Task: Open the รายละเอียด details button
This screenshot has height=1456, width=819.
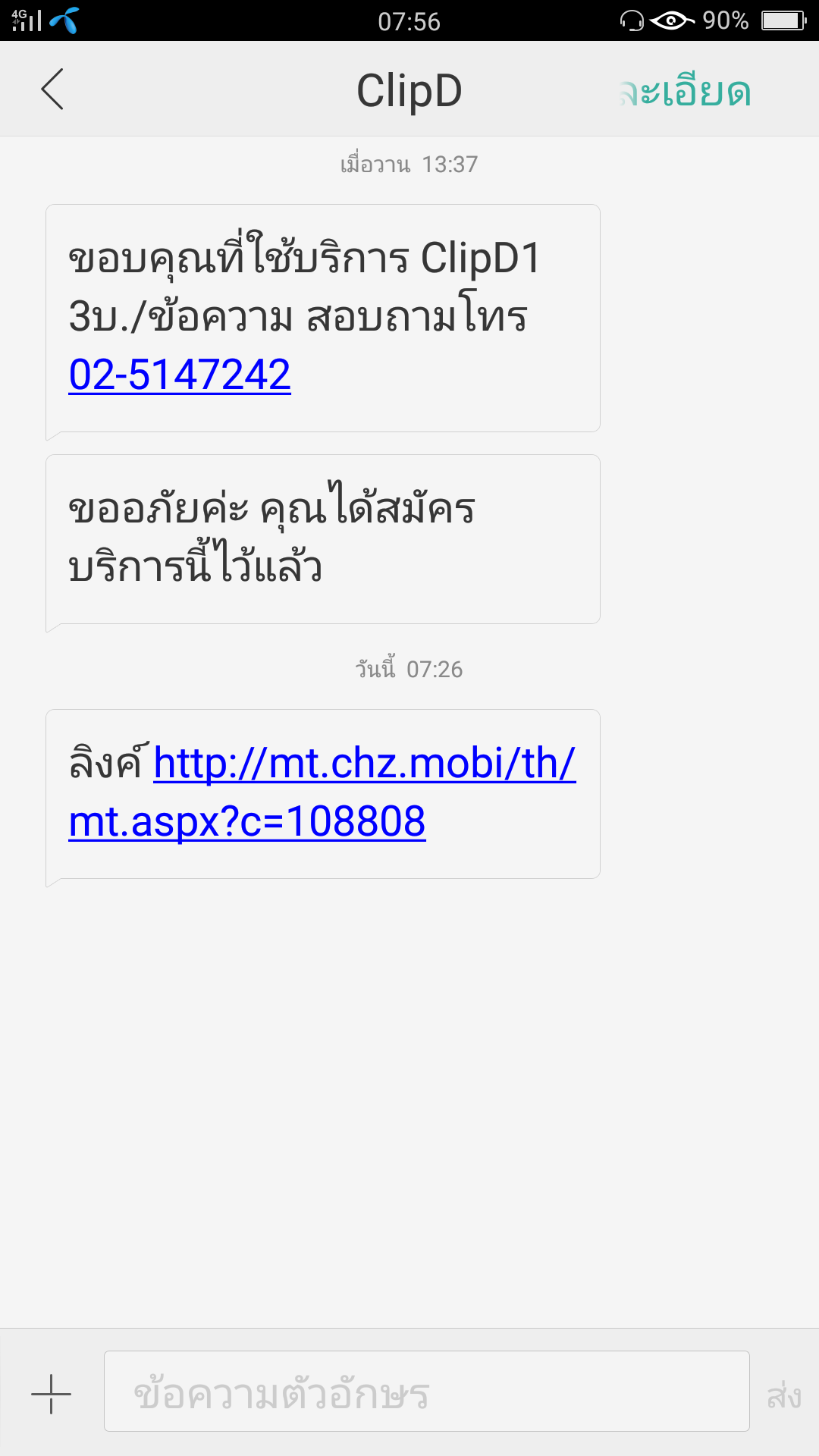Action: click(x=686, y=92)
